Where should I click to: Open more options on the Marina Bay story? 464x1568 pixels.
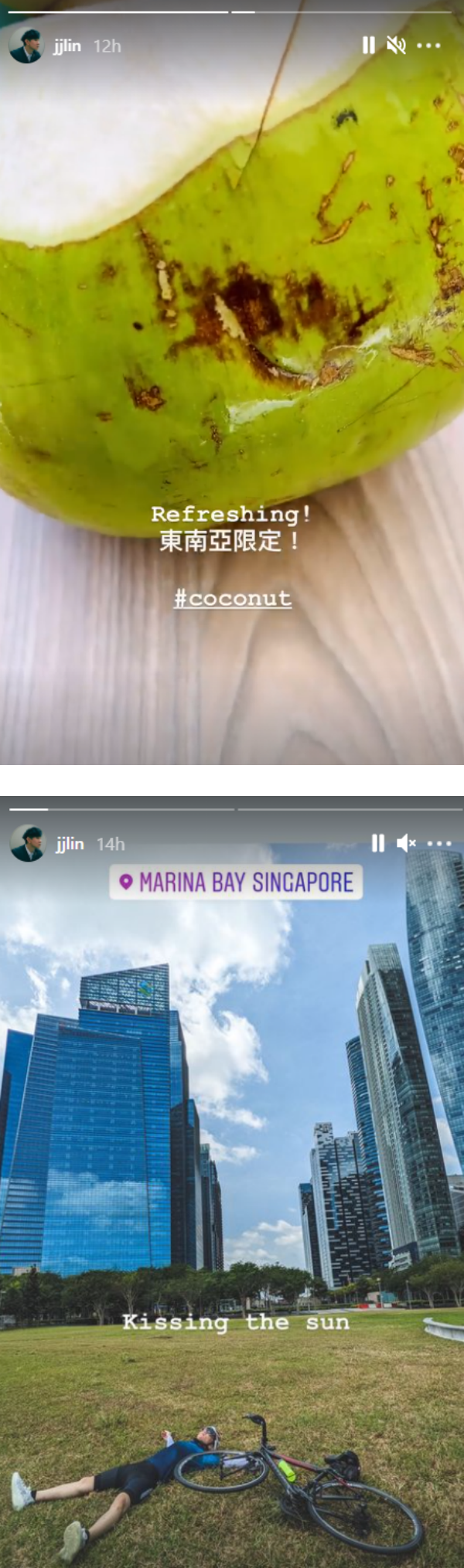(x=438, y=843)
